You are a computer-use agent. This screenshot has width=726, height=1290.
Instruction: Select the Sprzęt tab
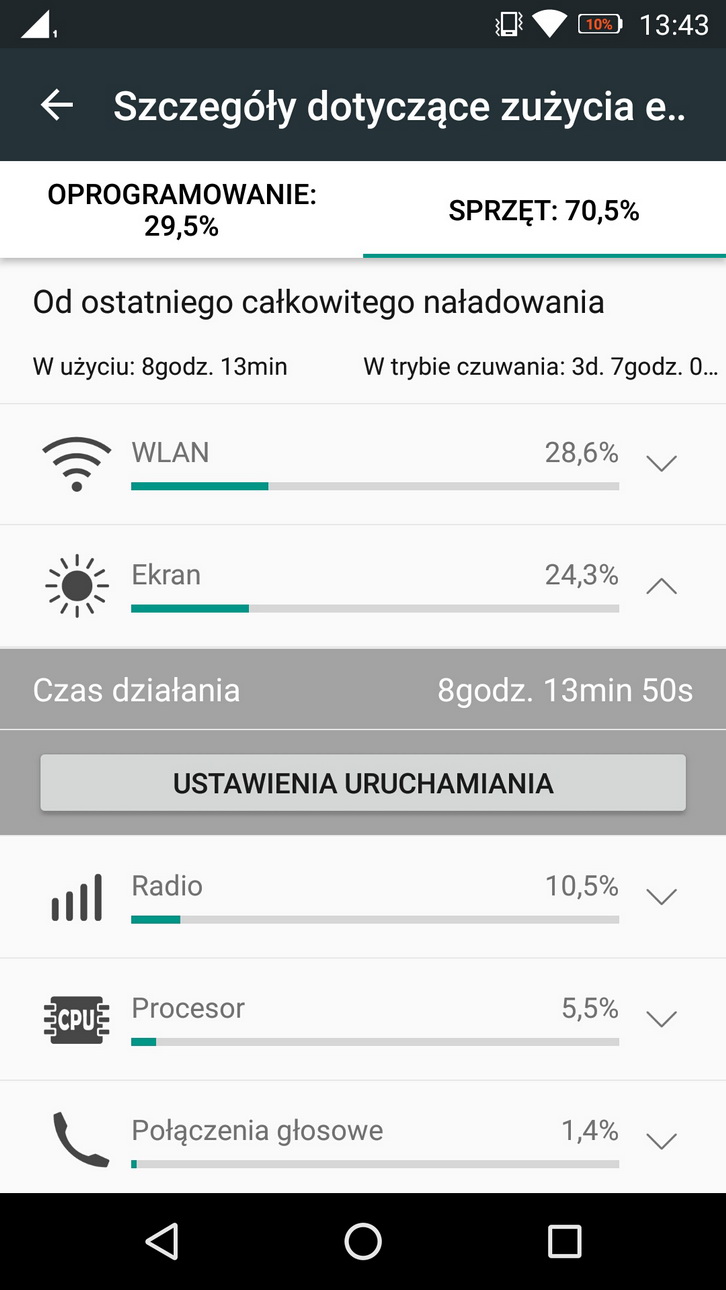pyautogui.click(x=544, y=210)
